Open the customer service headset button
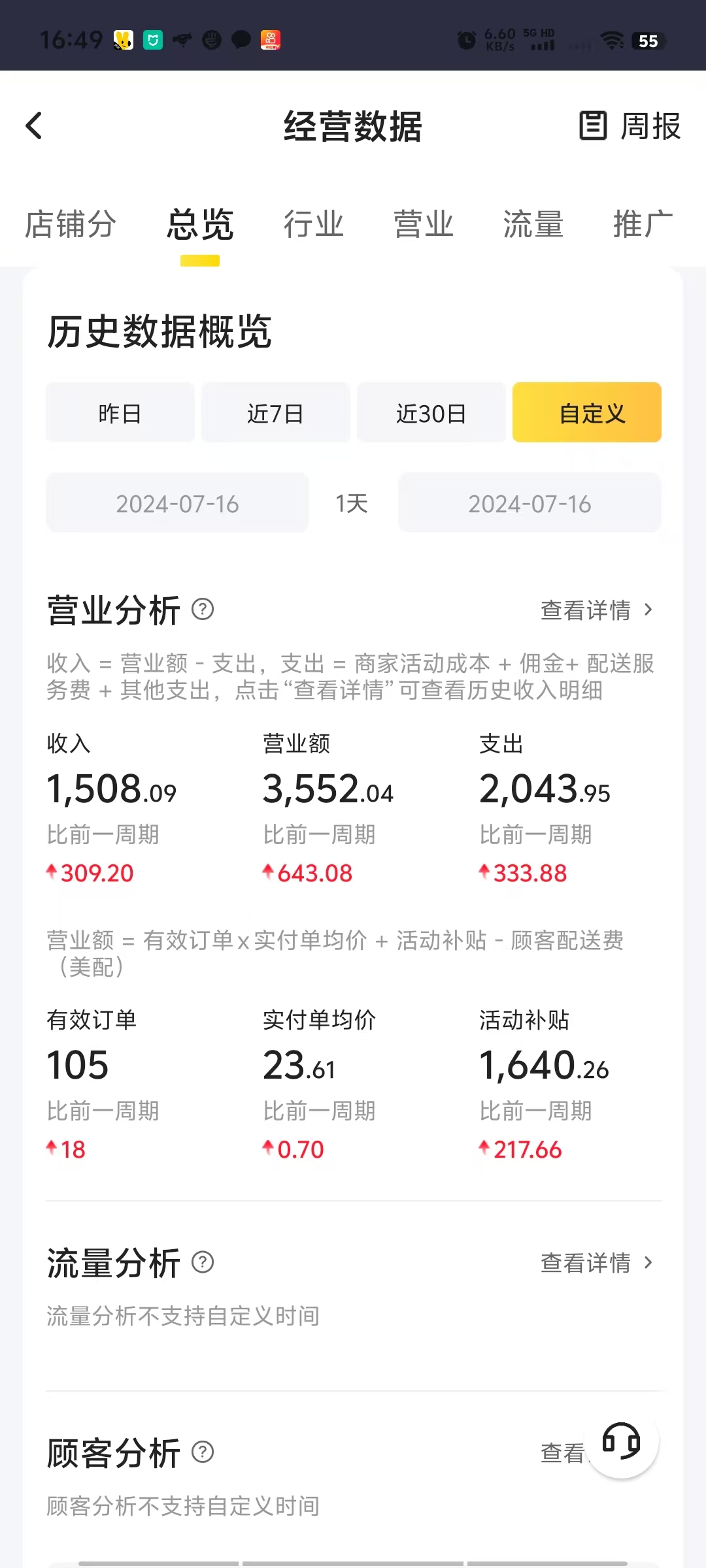 click(x=621, y=1441)
